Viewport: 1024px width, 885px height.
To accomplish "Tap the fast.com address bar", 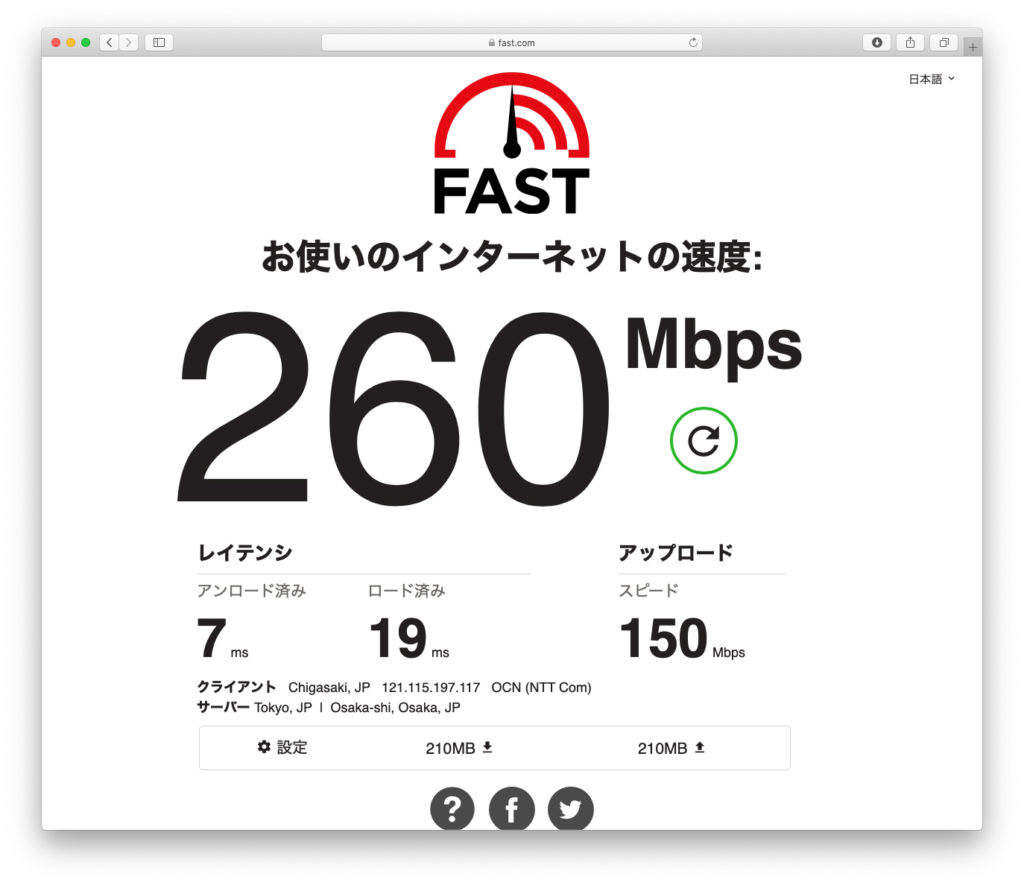I will point(511,43).
